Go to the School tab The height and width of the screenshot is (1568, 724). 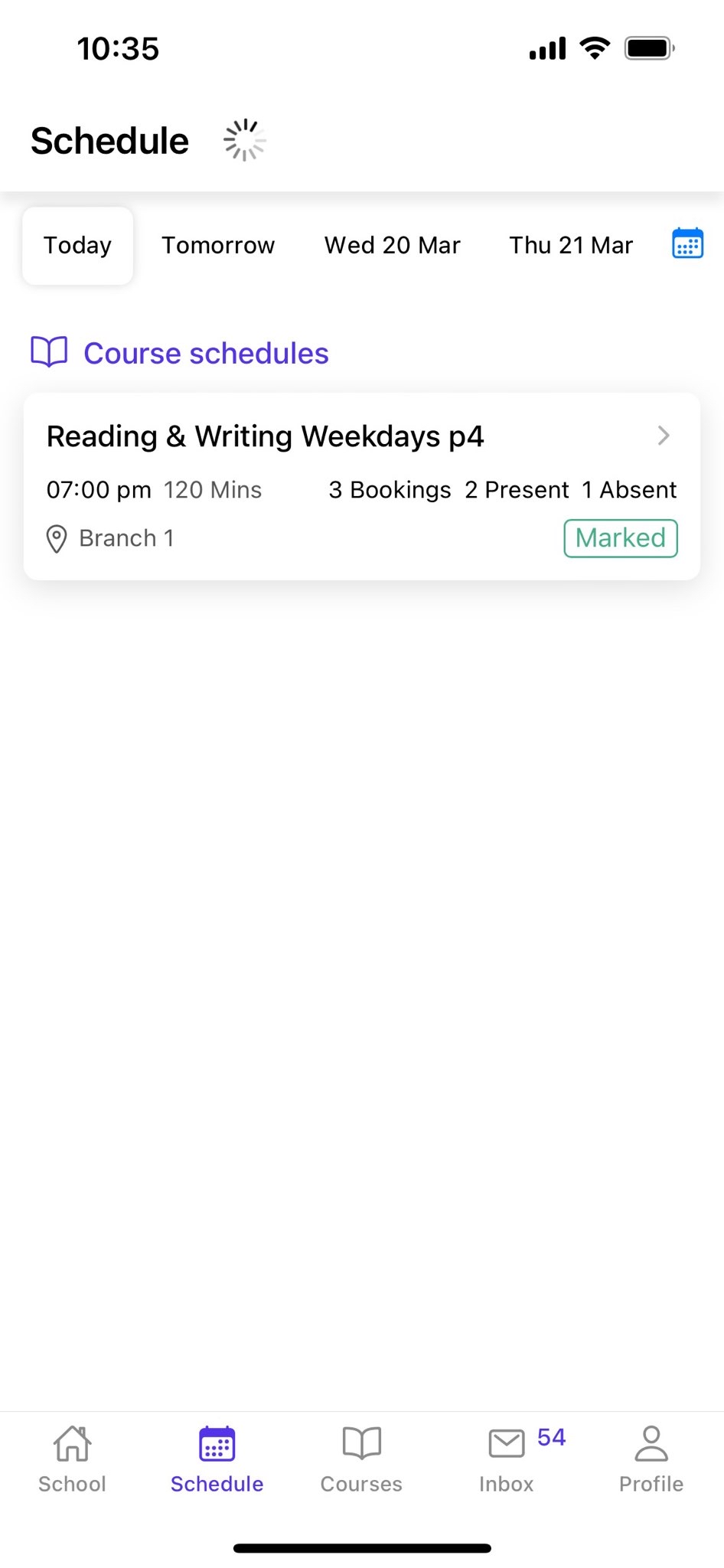[x=72, y=1460]
